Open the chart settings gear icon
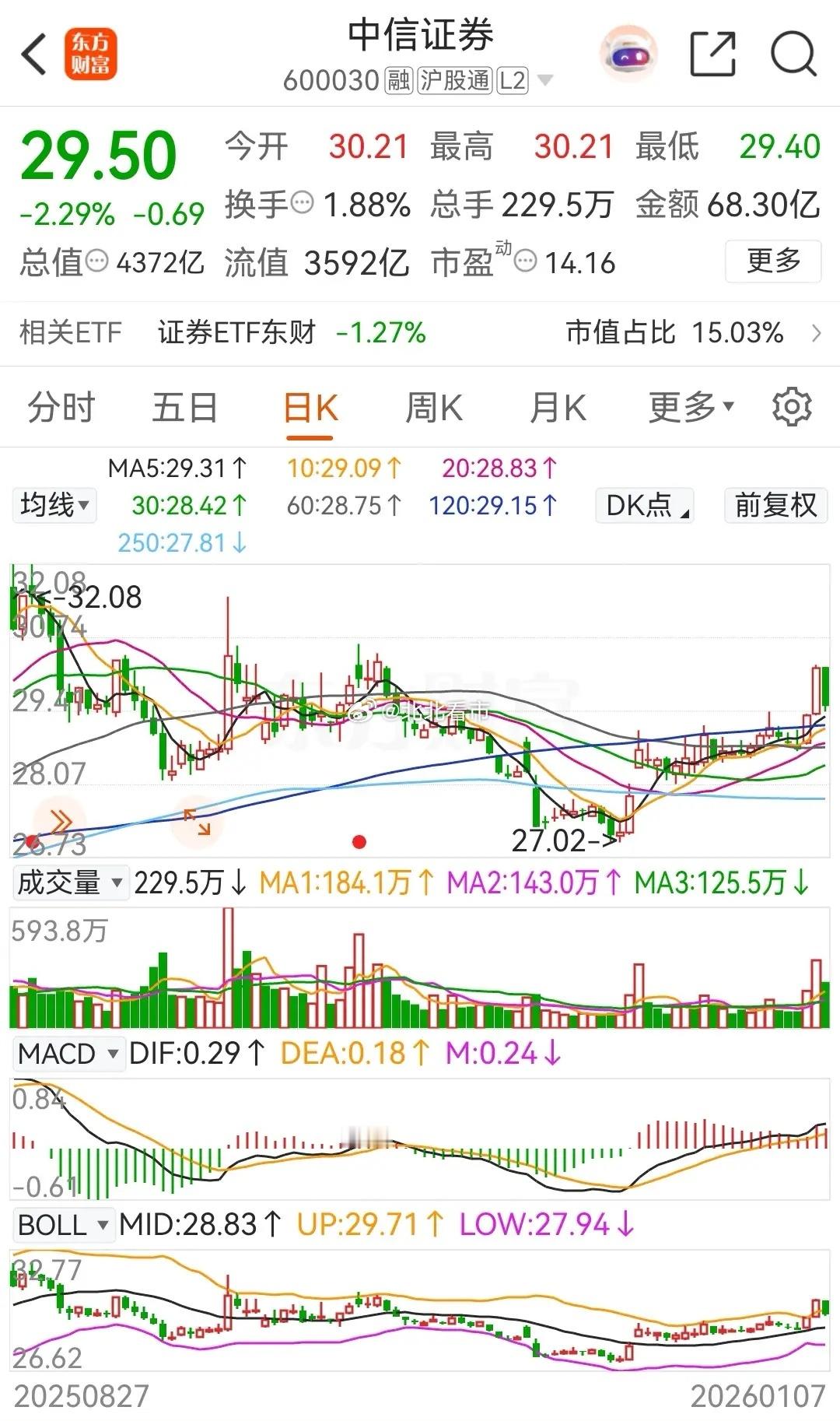Image resolution: width=840 pixels, height=1421 pixels. click(x=793, y=406)
